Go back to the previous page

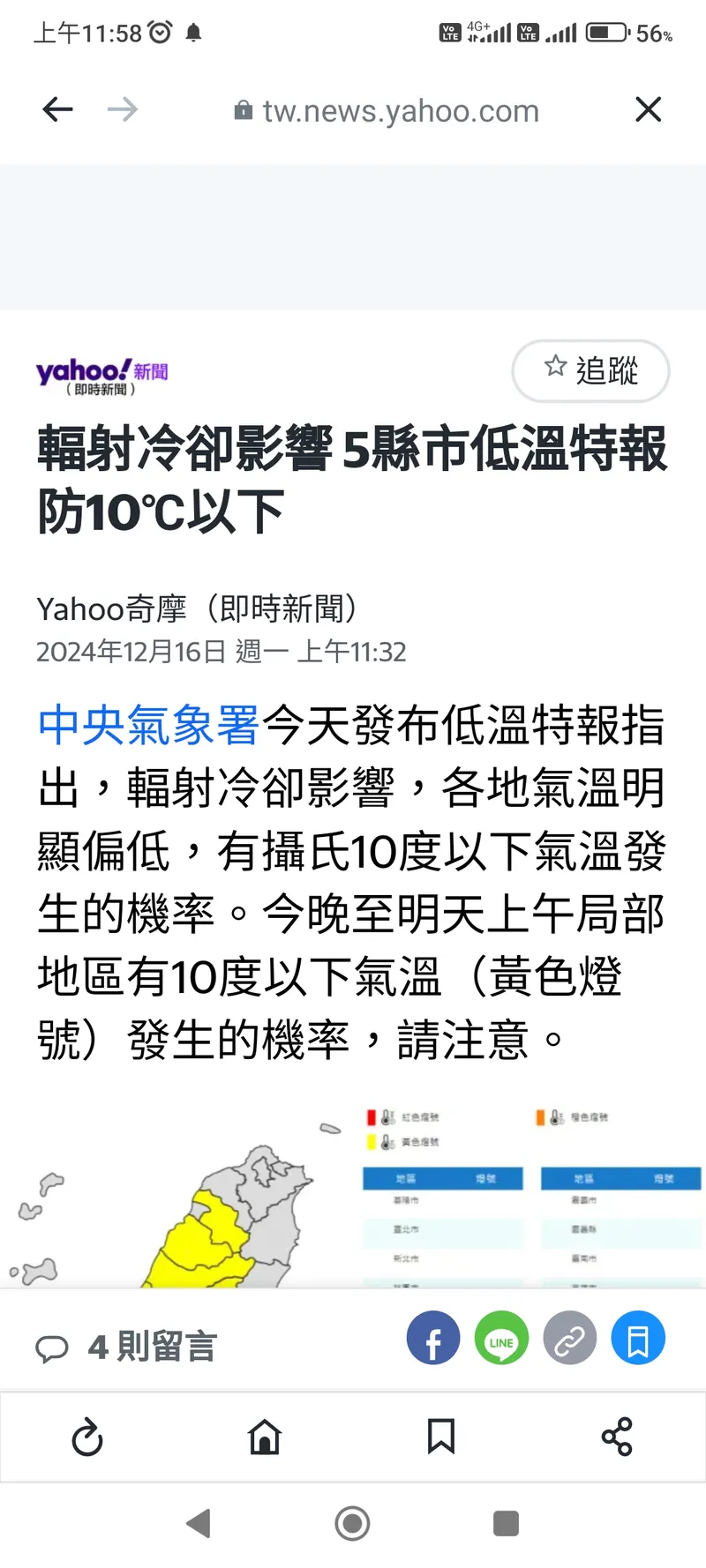(58, 109)
